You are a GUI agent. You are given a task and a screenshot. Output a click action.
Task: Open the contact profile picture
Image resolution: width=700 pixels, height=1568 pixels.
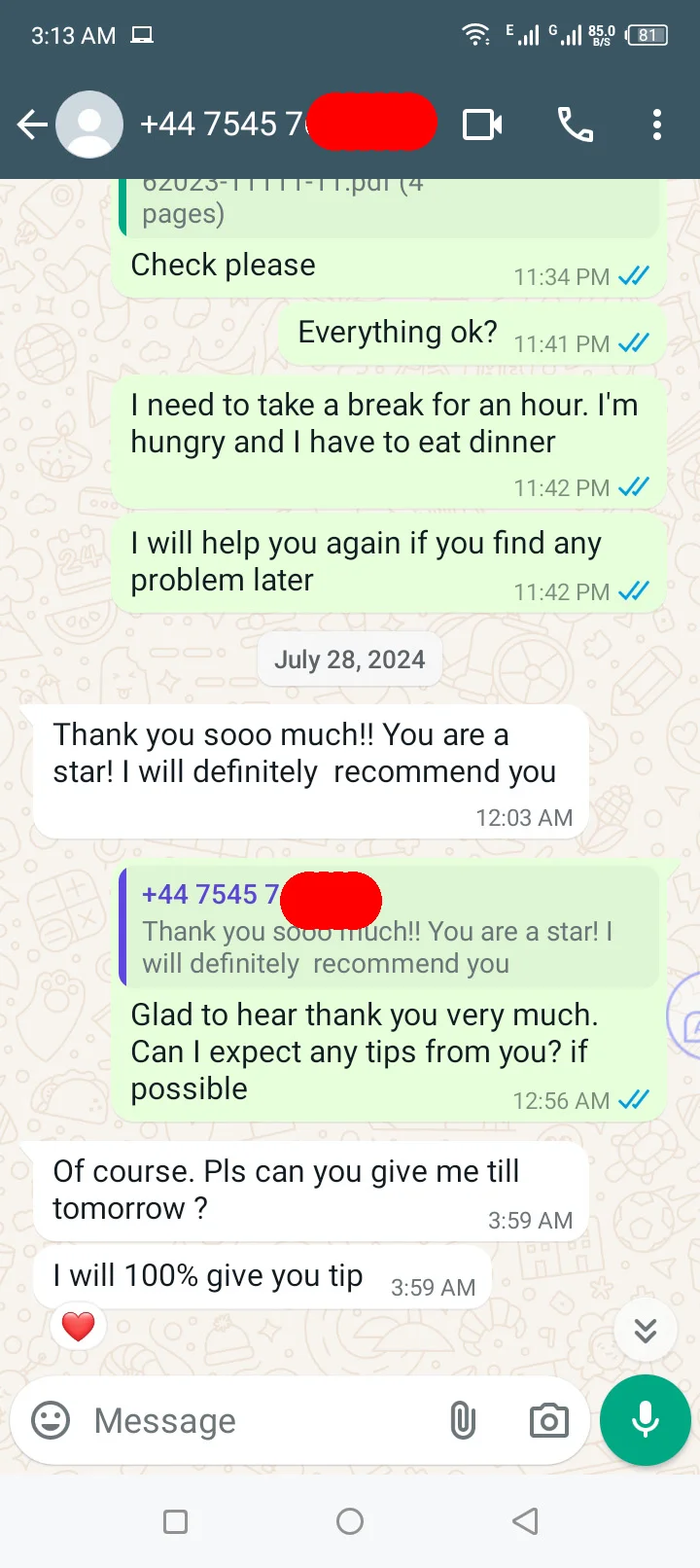click(89, 125)
